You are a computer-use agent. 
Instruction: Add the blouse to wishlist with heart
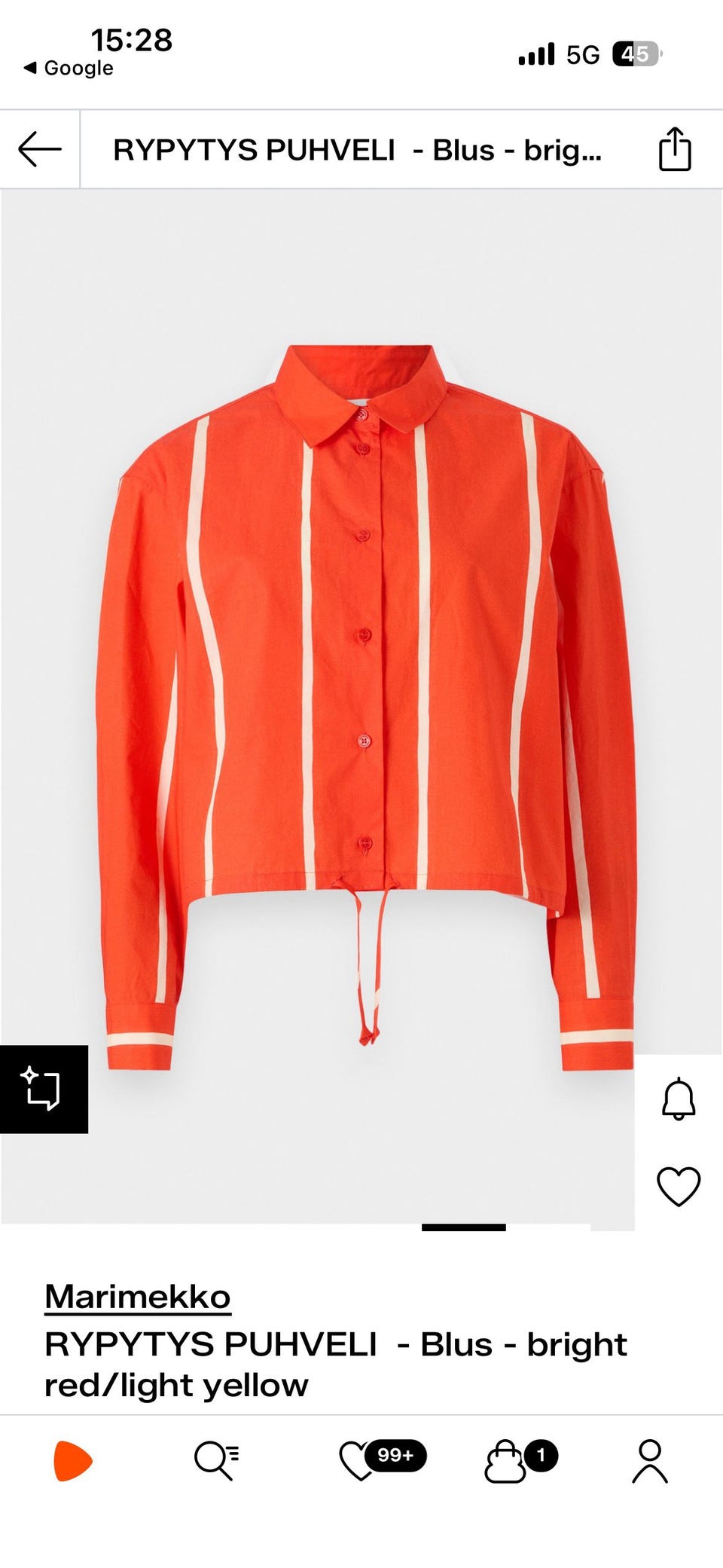678,1187
